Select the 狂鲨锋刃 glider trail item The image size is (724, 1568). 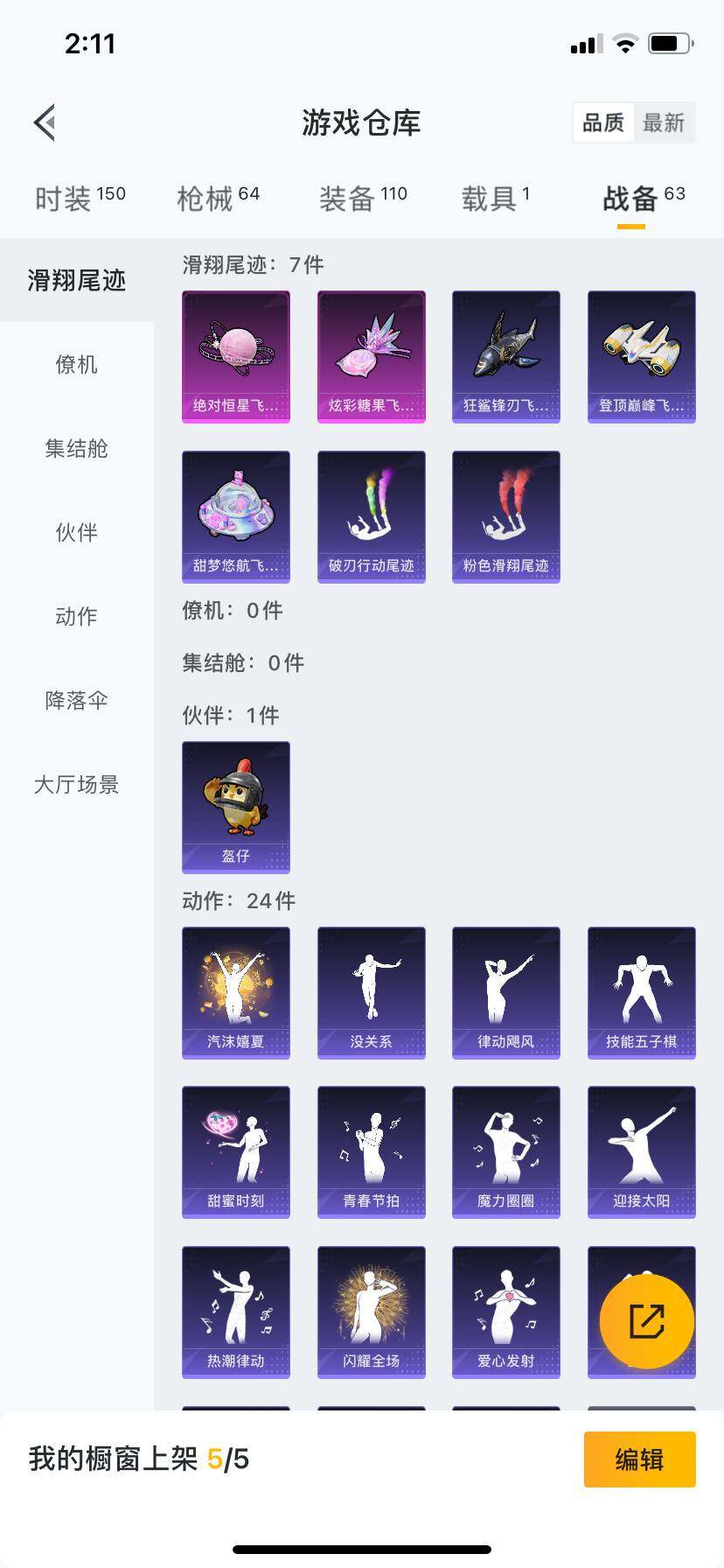point(505,354)
